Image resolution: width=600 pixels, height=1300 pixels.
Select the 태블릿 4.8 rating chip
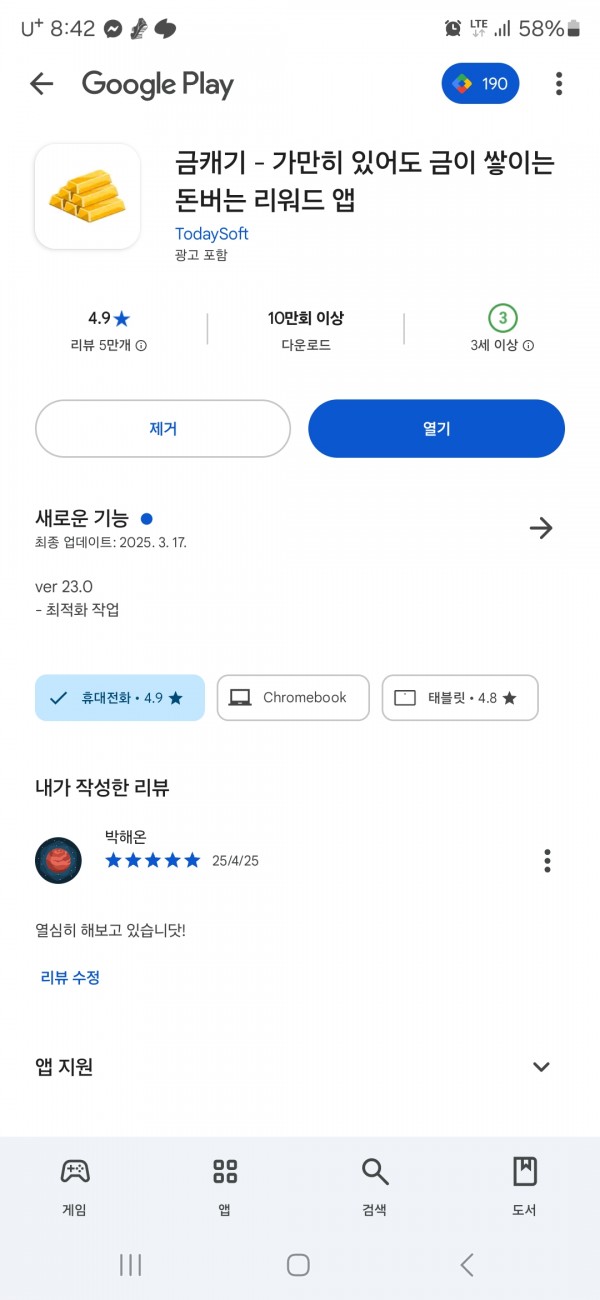[460, 698]
